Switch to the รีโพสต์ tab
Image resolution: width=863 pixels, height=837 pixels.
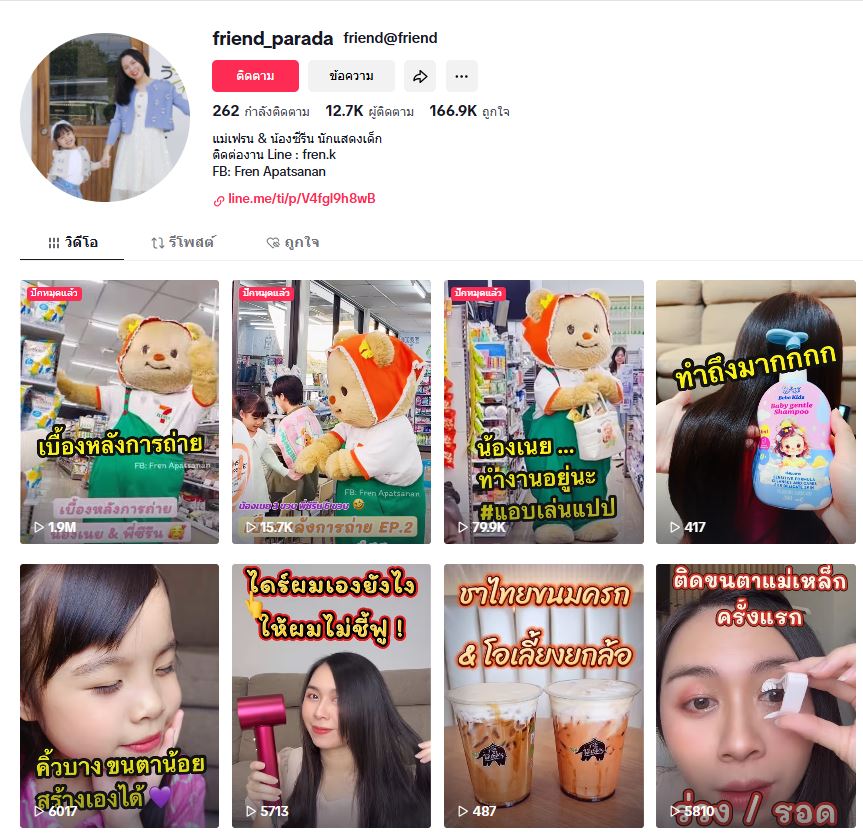tap(183, 243)
